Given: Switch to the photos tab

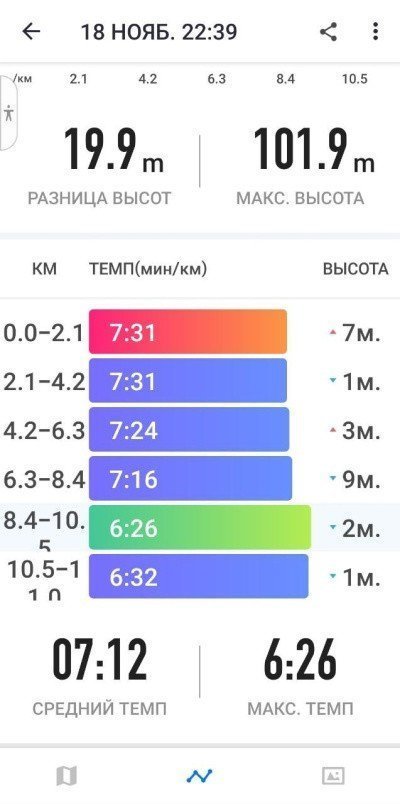Looking at the screenshot, I should pyautogui.click(x=333, y=776).
